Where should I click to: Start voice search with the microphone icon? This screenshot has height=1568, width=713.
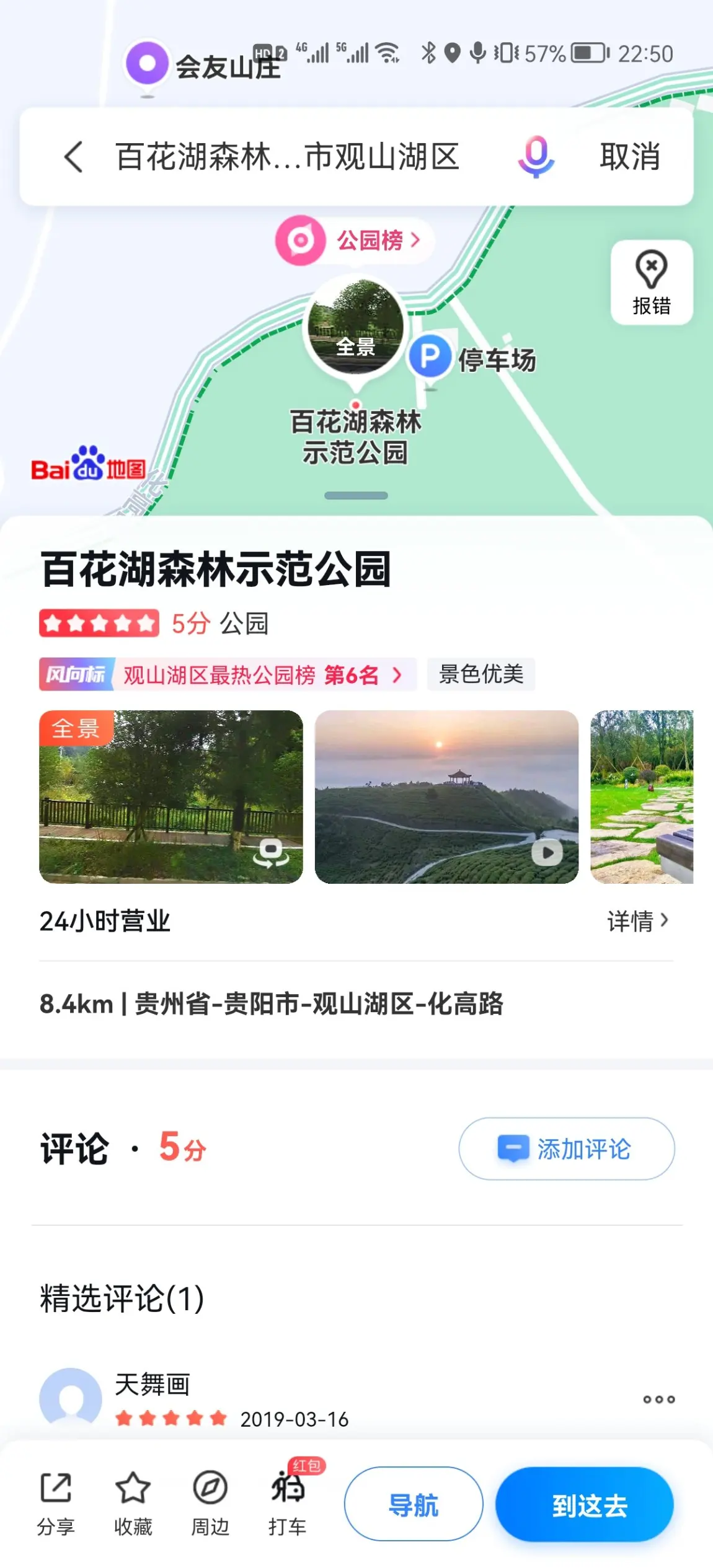pos(536,157)
